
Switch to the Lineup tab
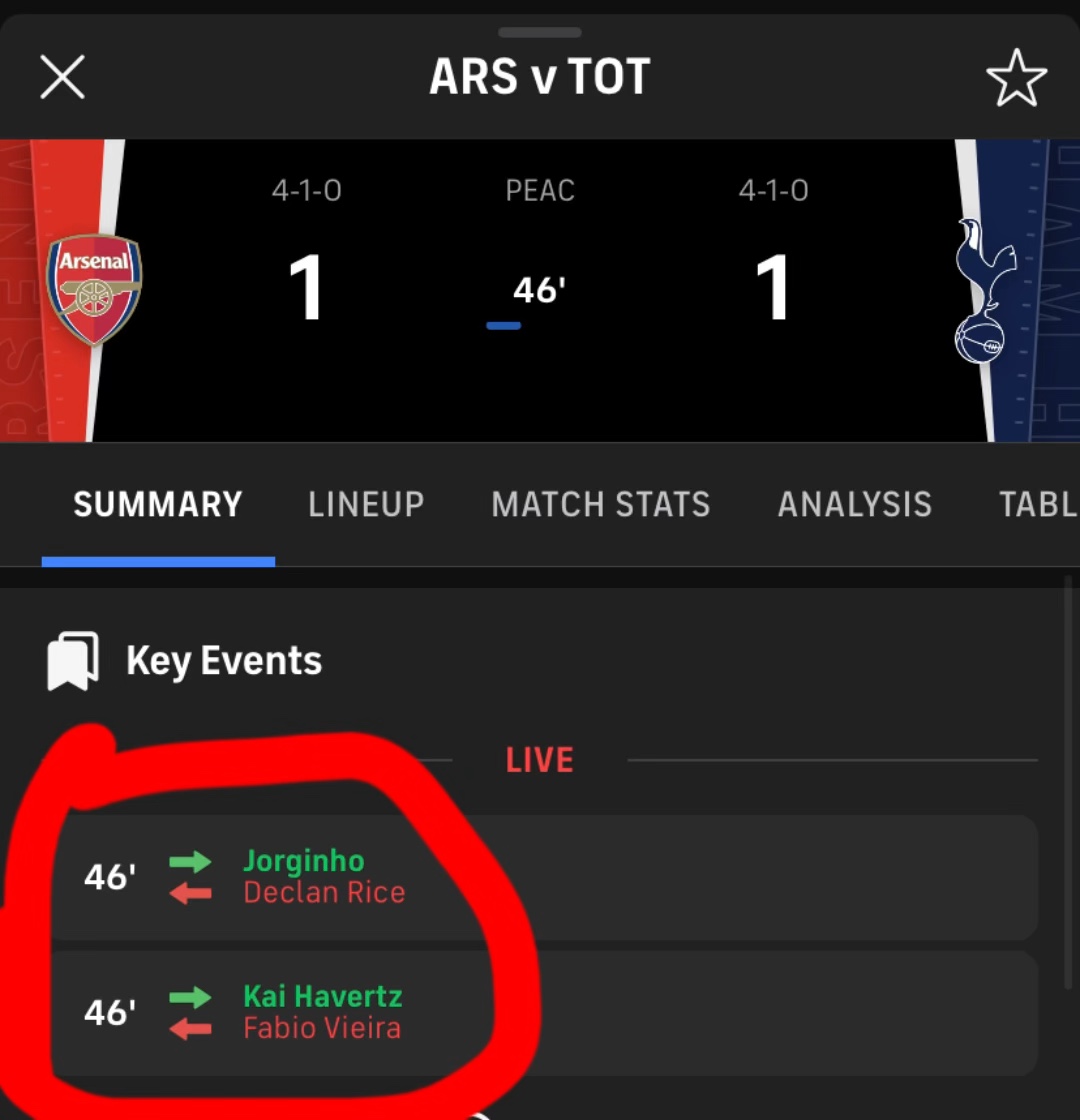[366, 504]
